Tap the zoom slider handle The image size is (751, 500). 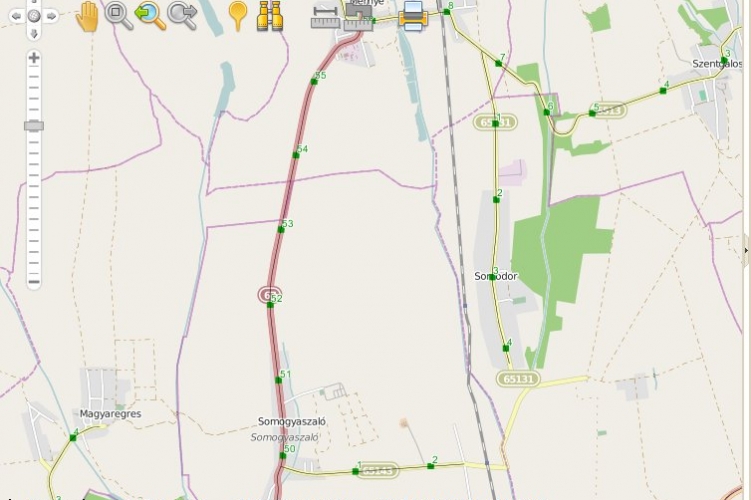point(34,126)
